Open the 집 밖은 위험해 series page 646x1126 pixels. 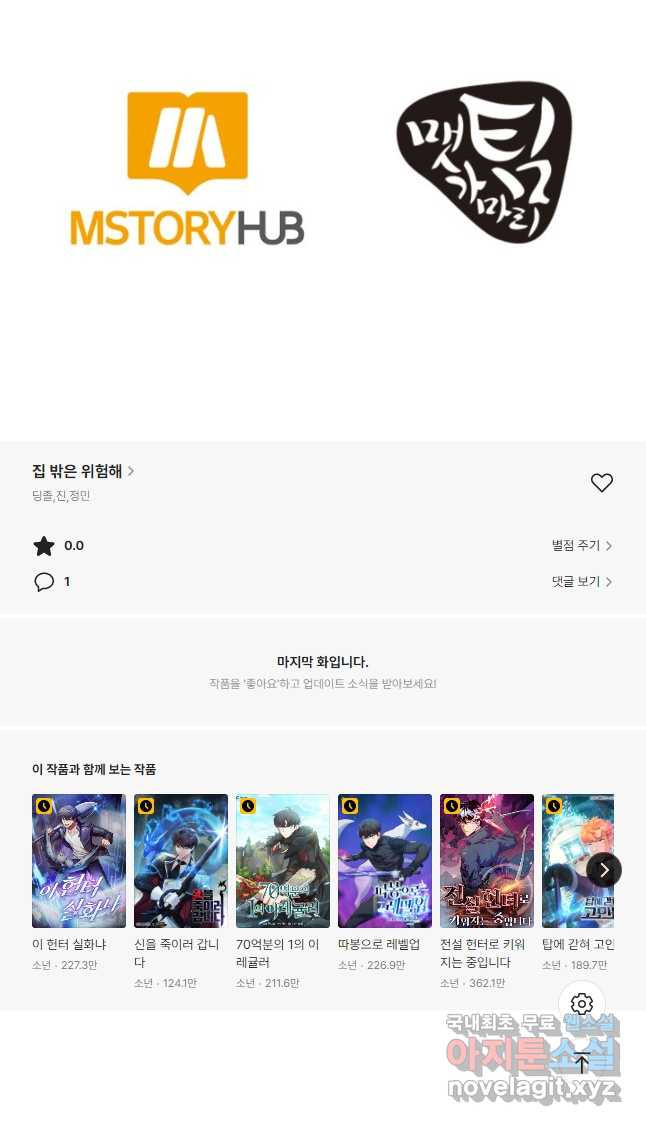pos(83,471)
